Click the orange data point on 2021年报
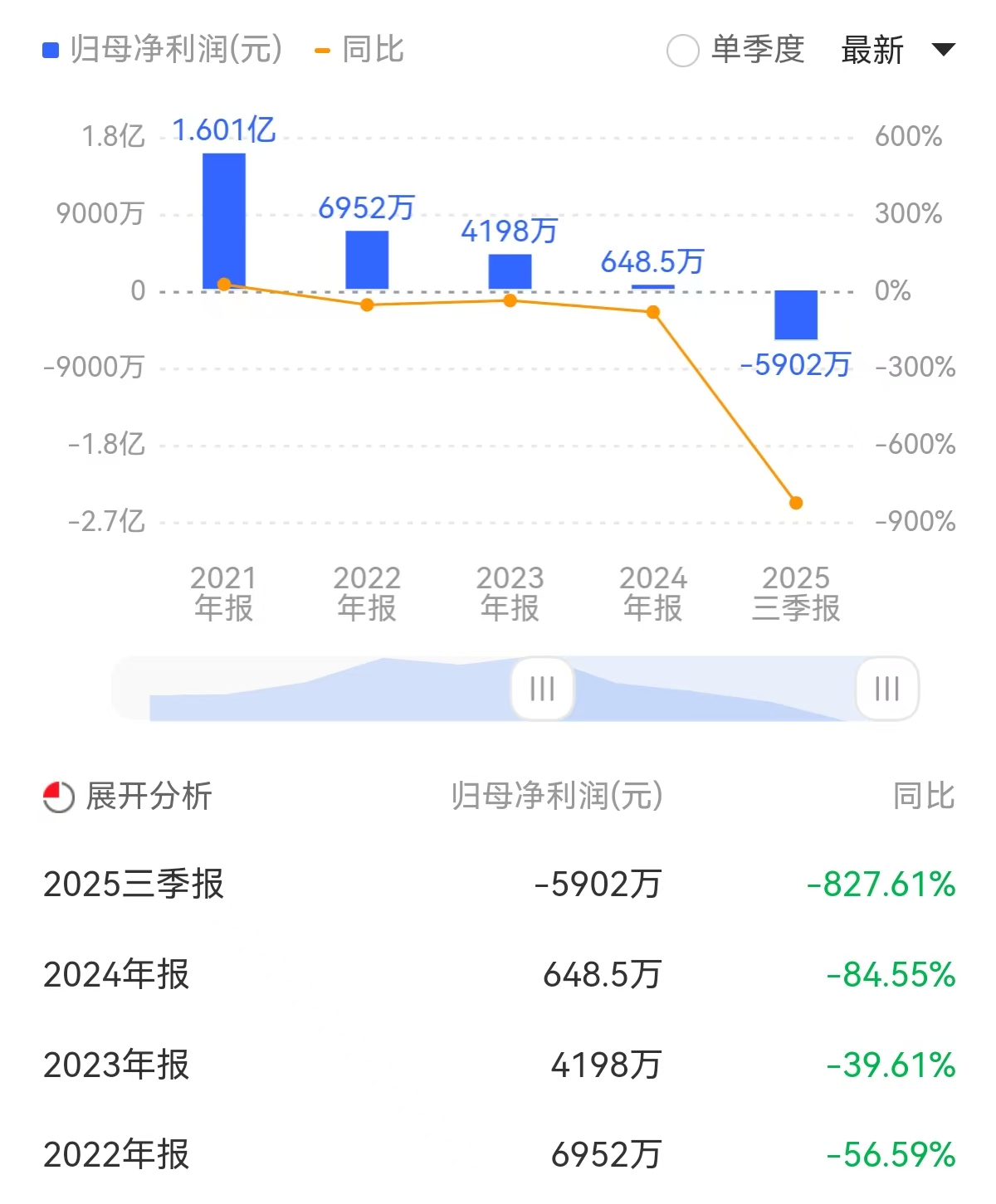This screenshot has width=996, height=1204. coord(224,284)
